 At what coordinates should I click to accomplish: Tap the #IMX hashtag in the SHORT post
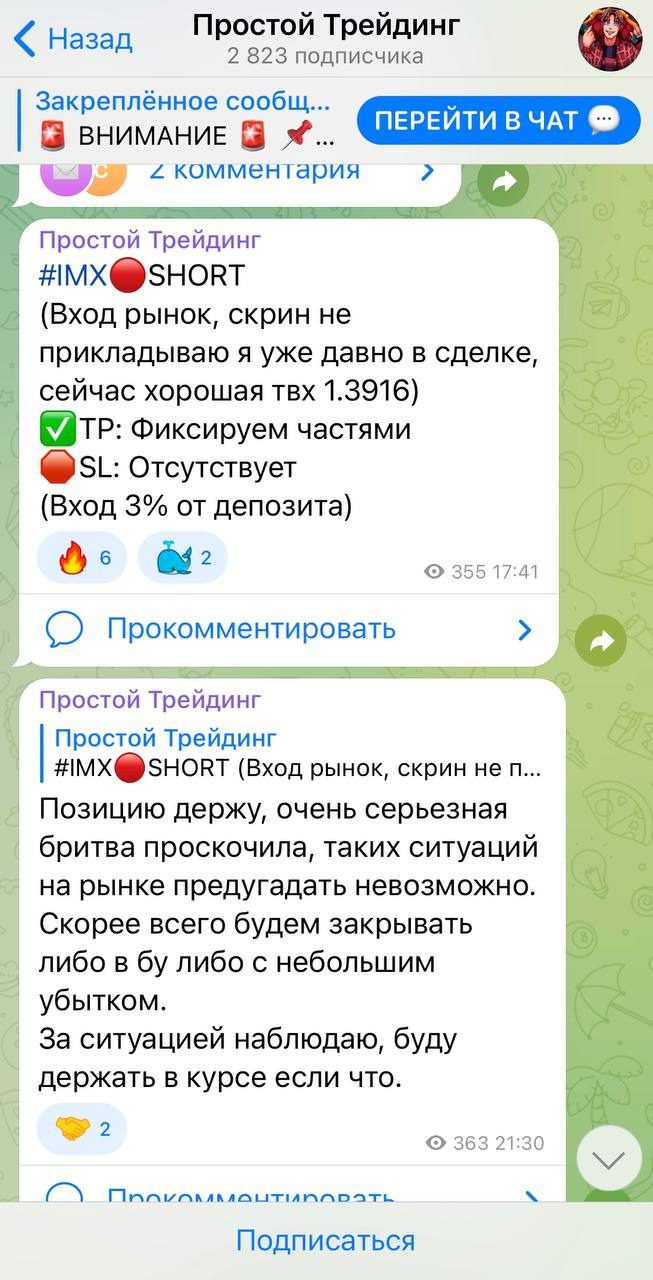(75, 274)
